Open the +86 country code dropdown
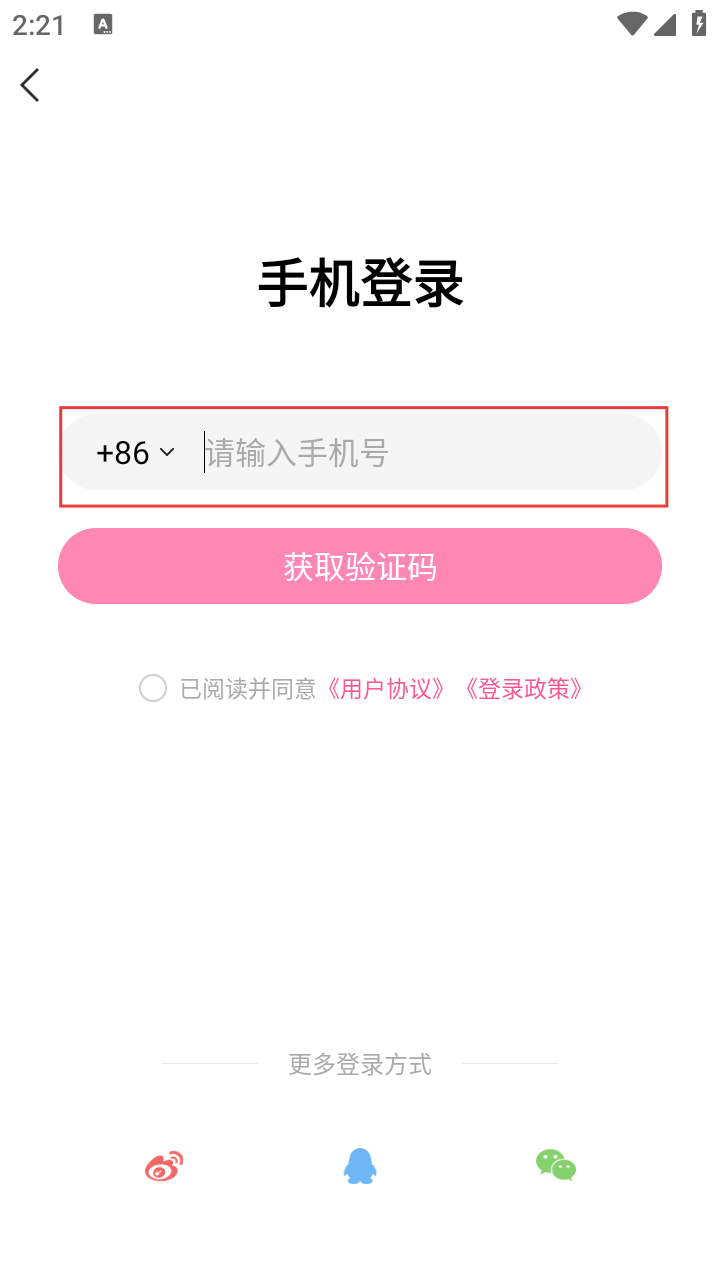The height and width of the screenshot is (1280, 720). (x=136, y=453)
